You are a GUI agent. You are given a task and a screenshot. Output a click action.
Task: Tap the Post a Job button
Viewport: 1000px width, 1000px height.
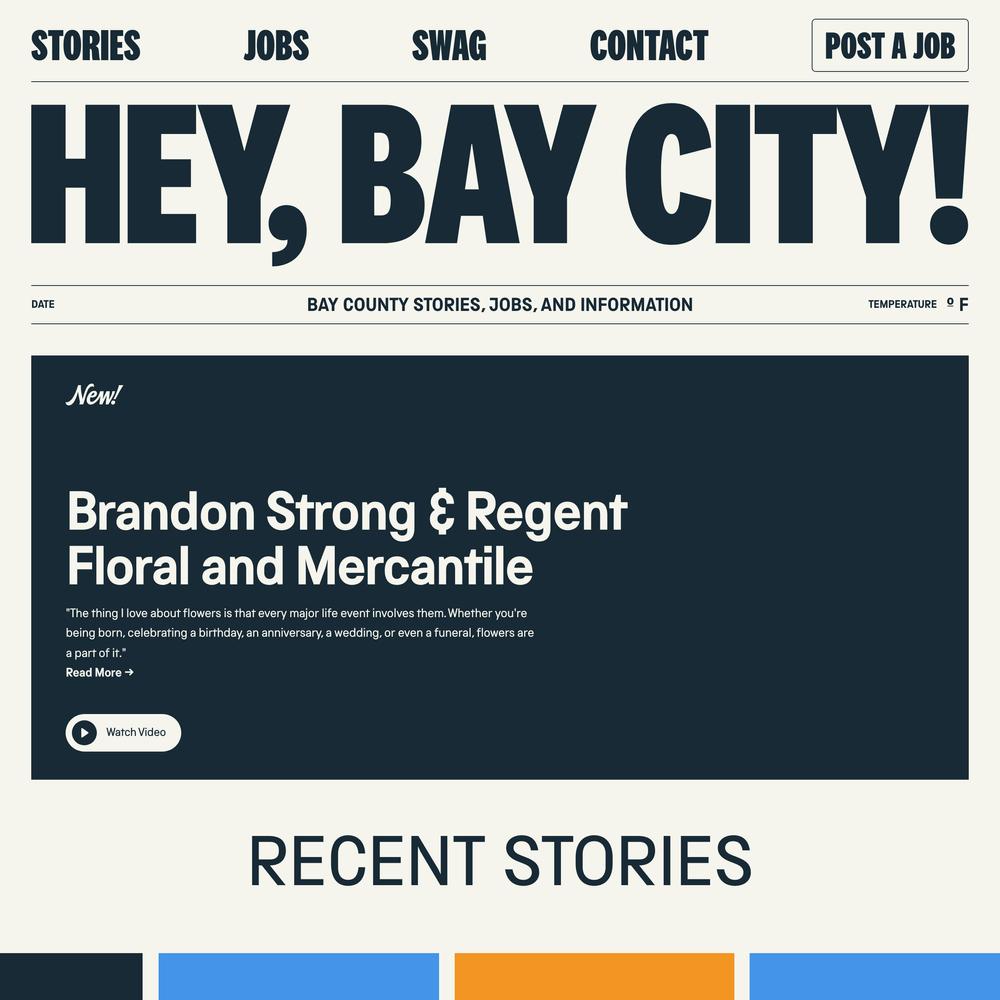pyautogui.click(x=889, y=46)
